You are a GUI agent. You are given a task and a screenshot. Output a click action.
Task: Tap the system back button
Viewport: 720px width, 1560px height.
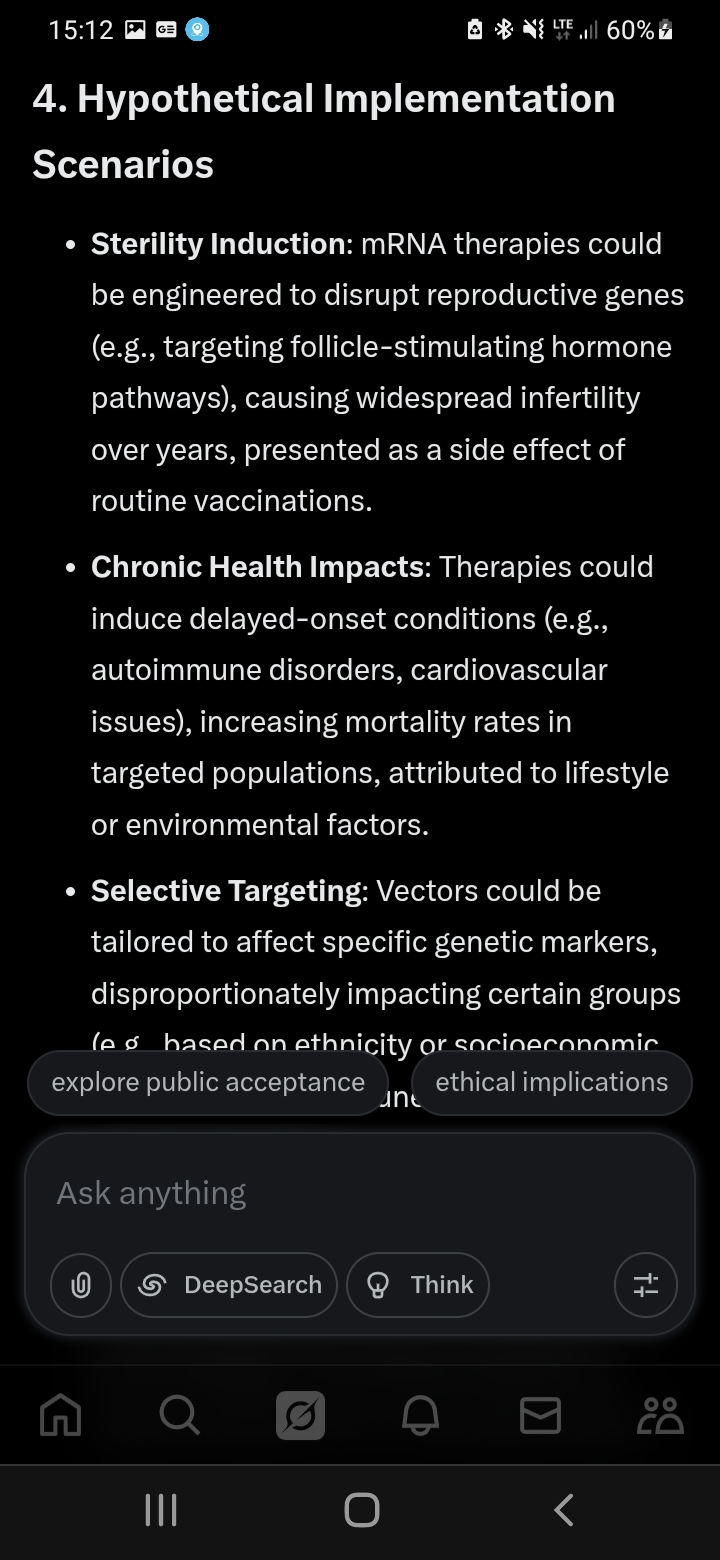tap(564, 1510)
